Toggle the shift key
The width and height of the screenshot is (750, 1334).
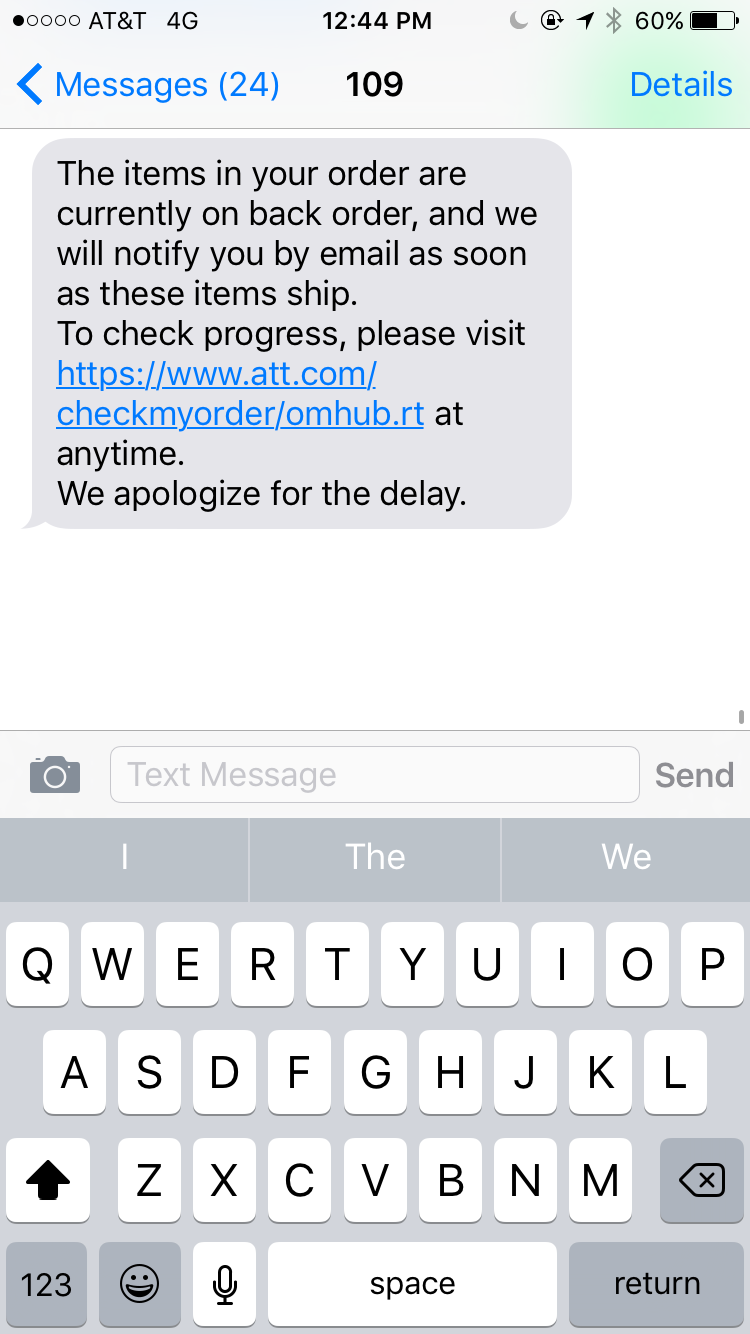[47, 1181]
